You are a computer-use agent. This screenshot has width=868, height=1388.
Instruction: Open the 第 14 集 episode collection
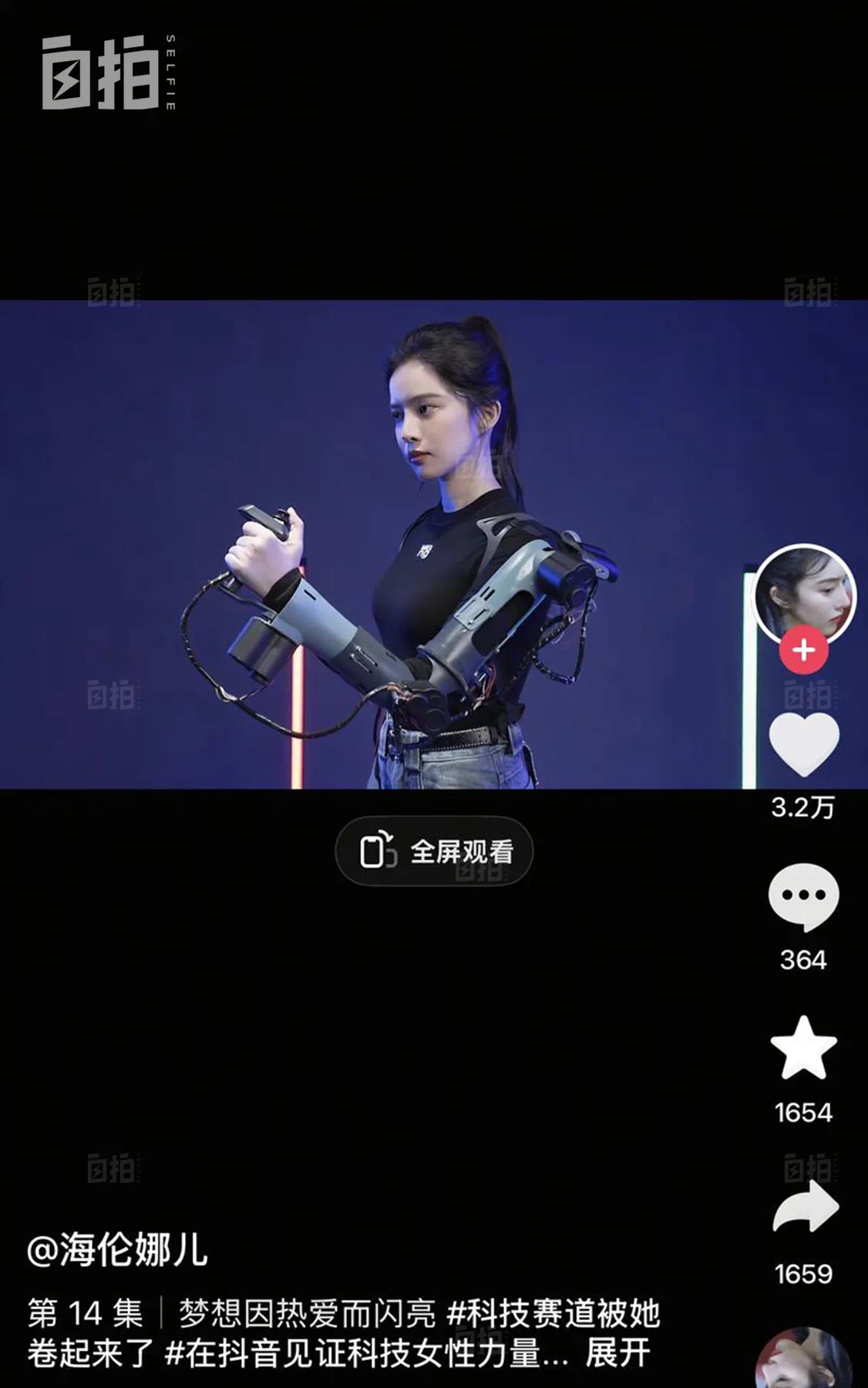[86, 1313]
